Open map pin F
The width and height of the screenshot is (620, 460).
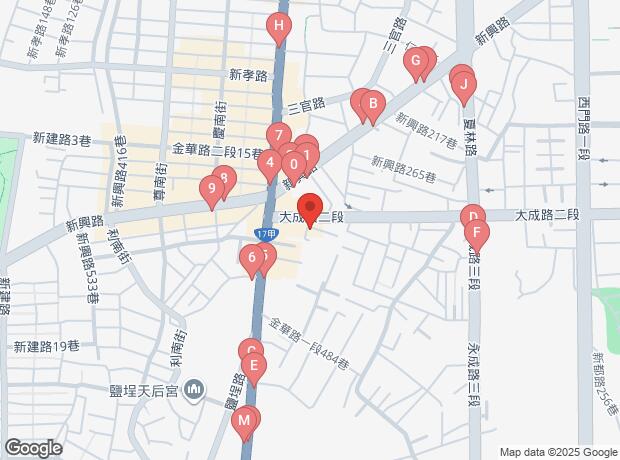(x=478, y=235)
